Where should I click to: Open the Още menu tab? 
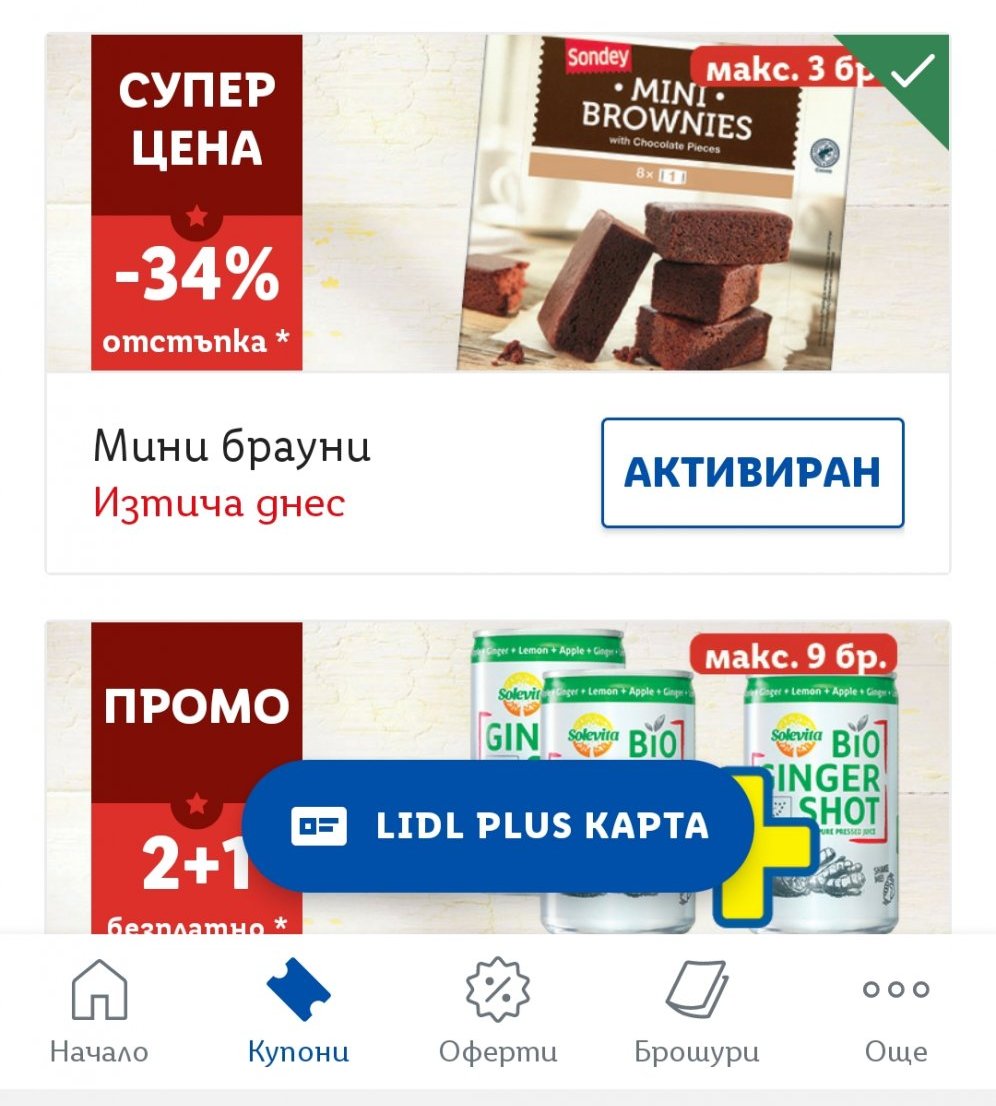[895, 1012]
